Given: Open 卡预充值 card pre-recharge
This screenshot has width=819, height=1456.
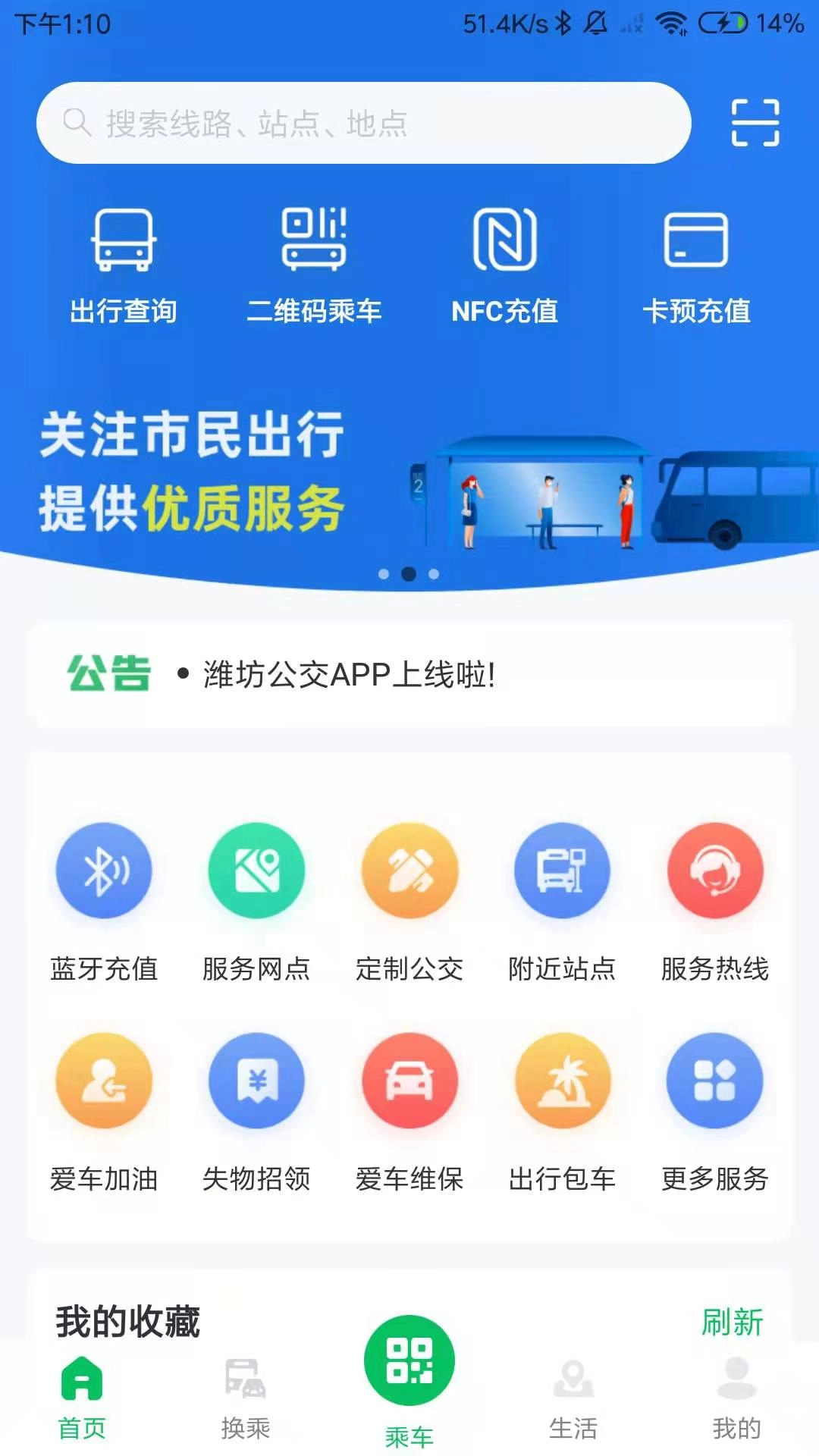Looking at the screenshot, I should click(695, 262).
